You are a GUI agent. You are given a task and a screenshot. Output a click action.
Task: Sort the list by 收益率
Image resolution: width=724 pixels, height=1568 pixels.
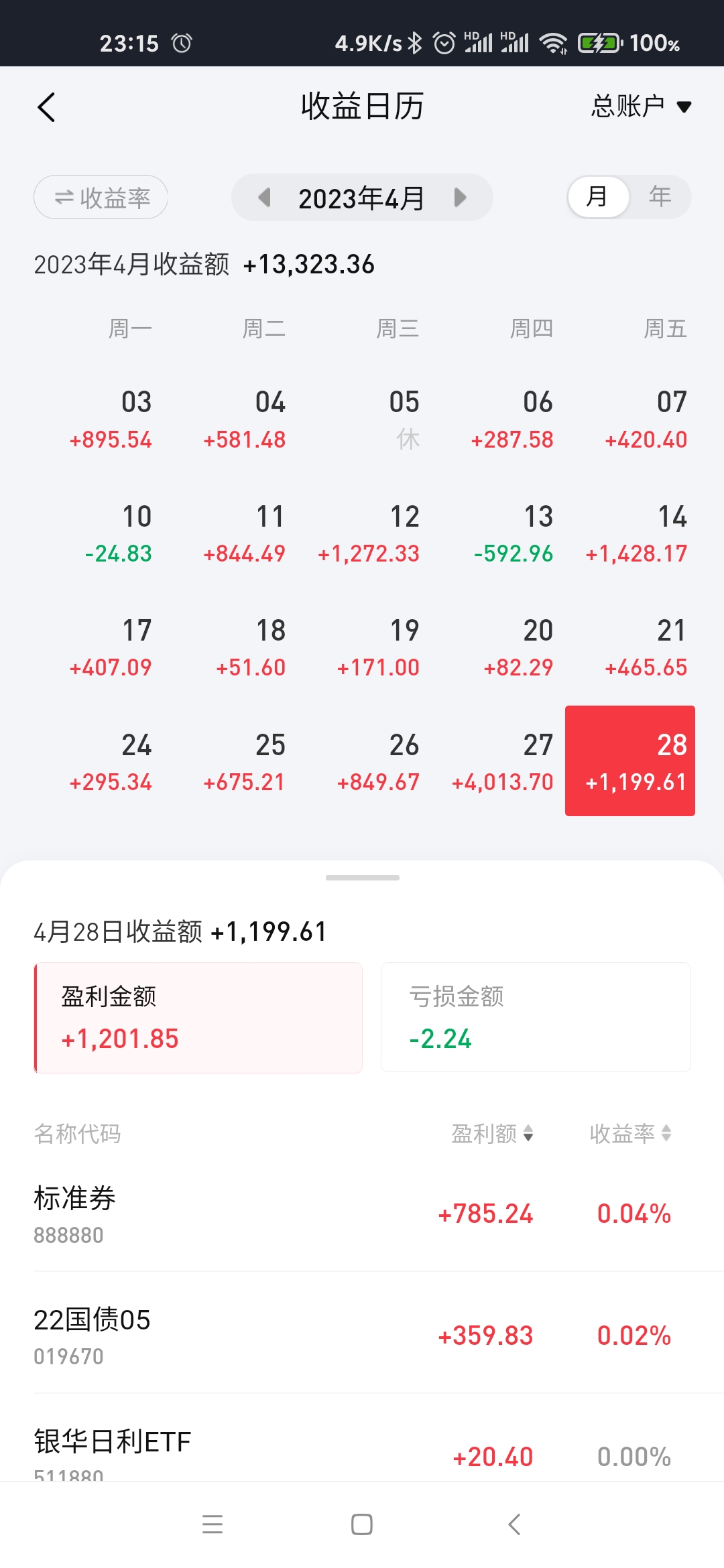coord(630,1134)
